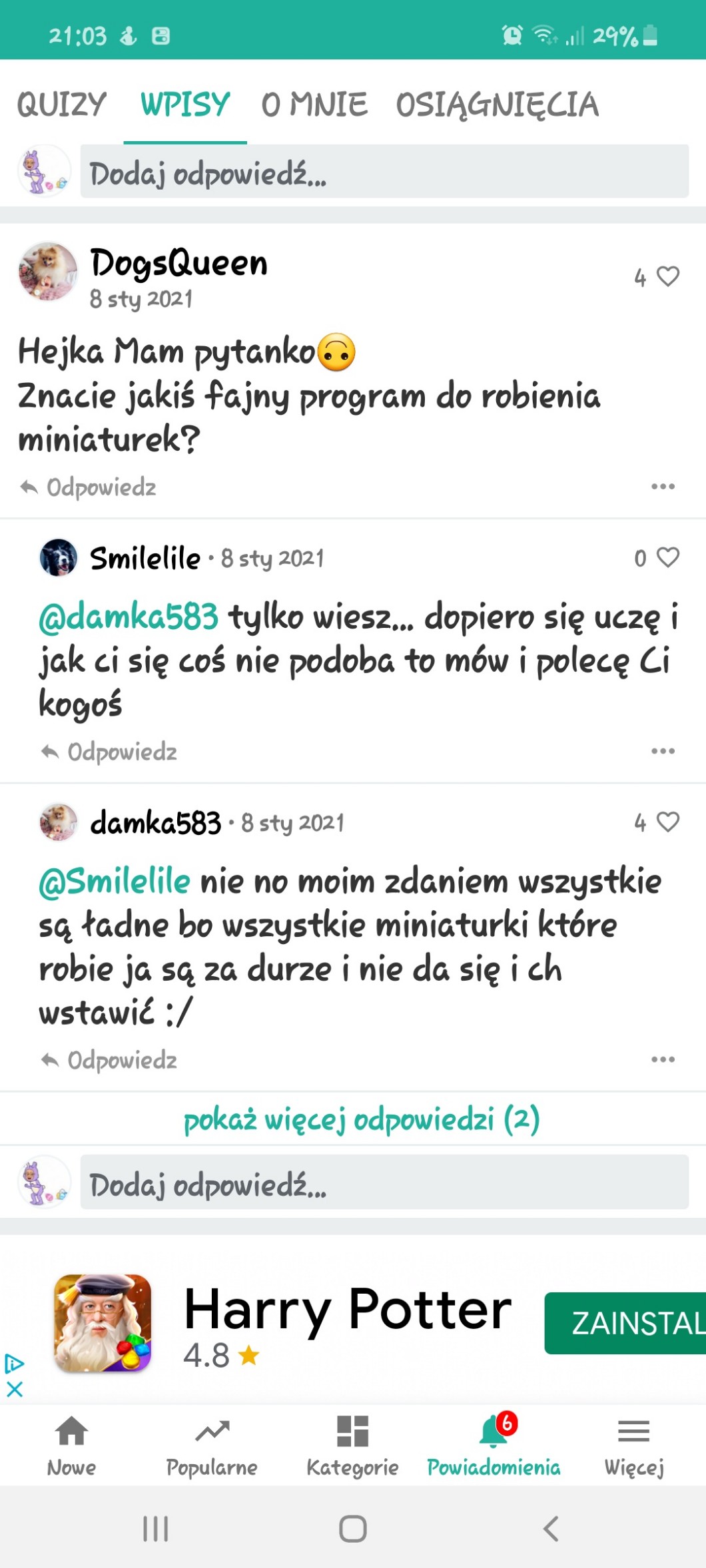Expand pokaż więcej odpowiedzi (2)
706x1568 pixels.
[361, 1119]
